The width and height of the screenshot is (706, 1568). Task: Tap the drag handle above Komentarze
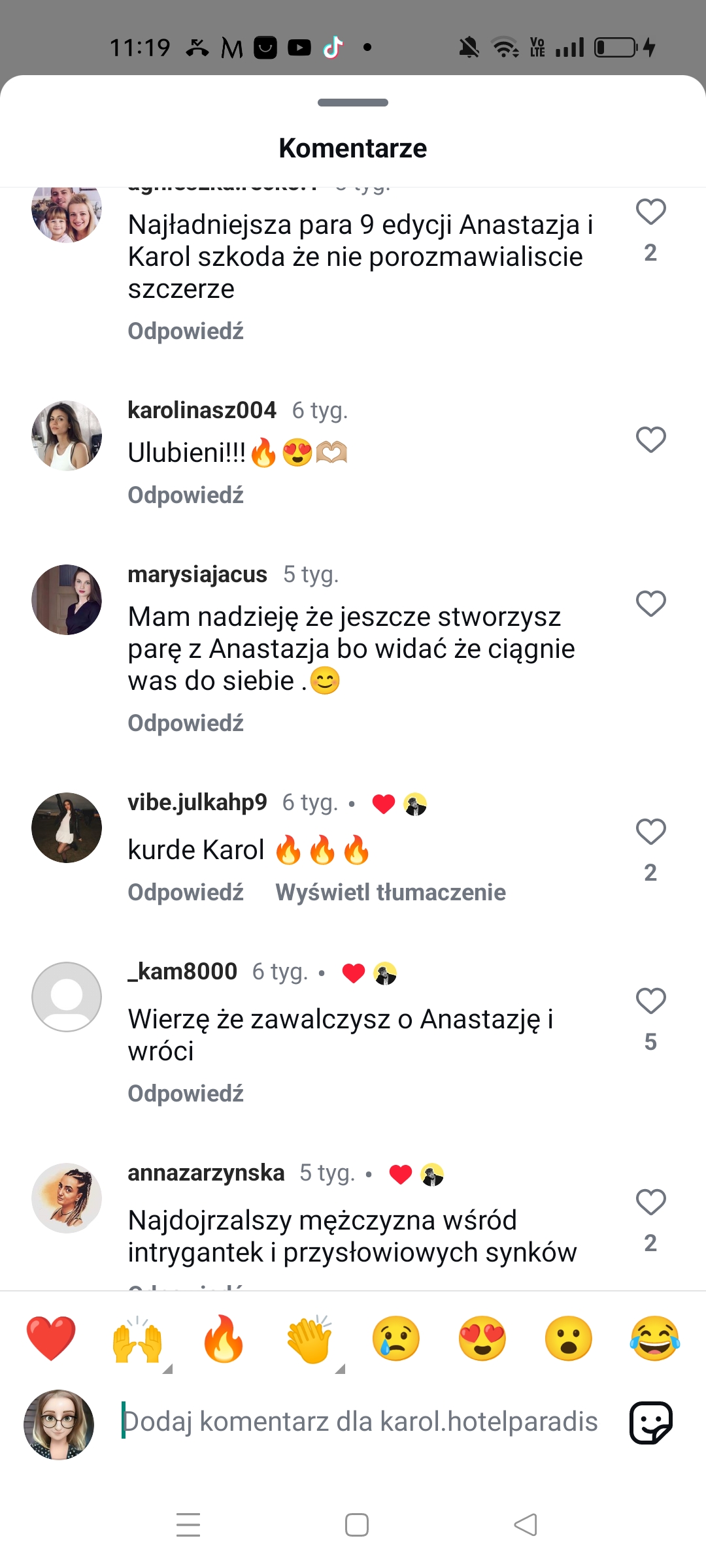(x=353, y=103)
